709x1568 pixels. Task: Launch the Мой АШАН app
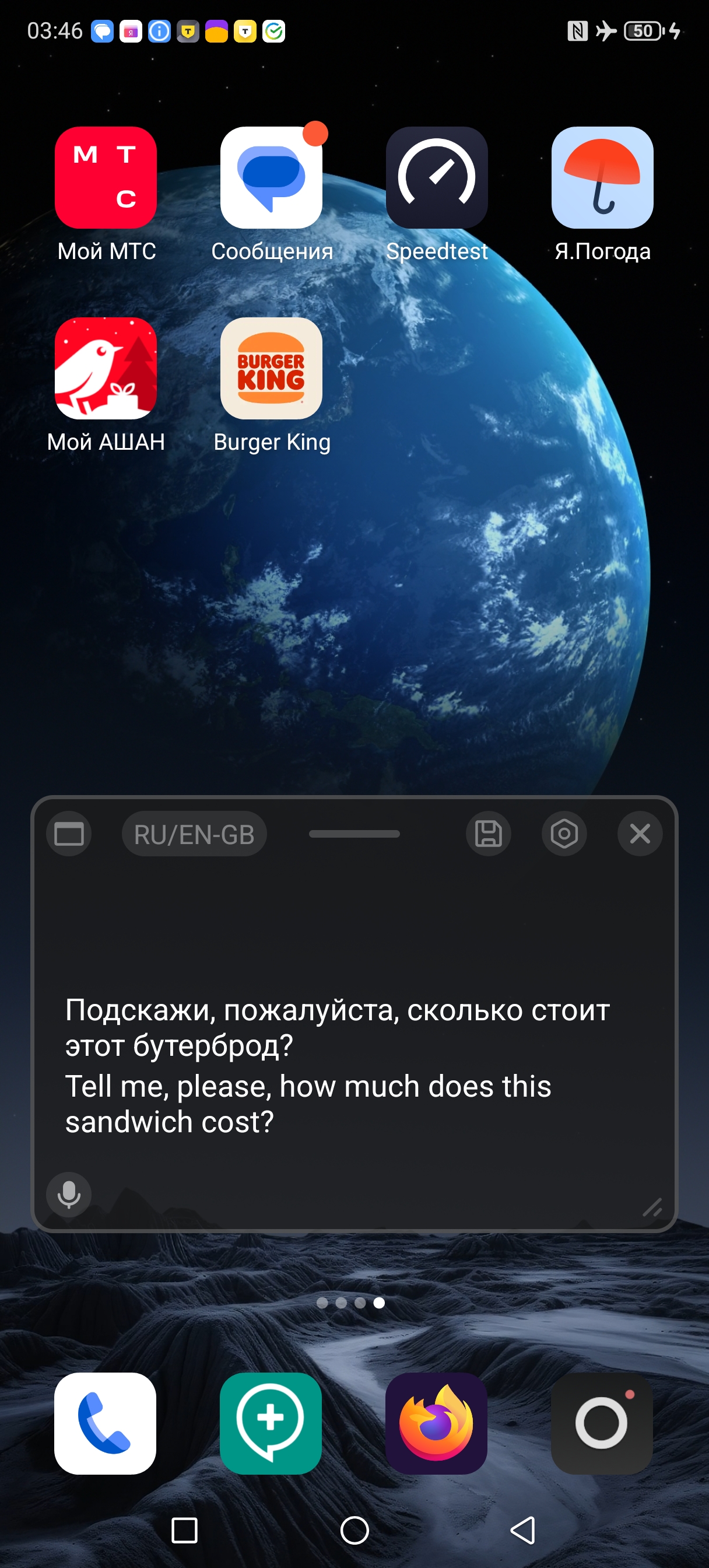(x=106, y=368)
